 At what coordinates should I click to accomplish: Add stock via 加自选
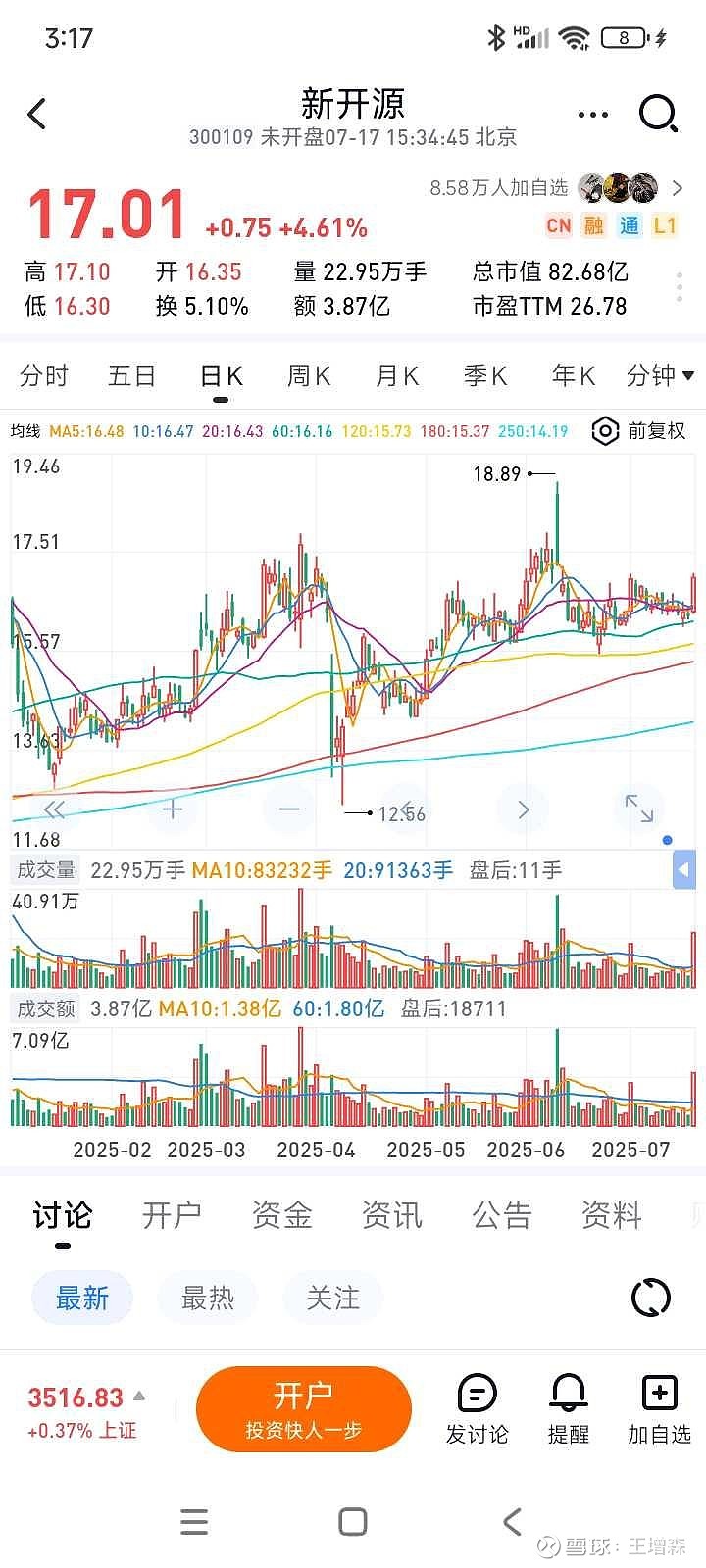(x=659, y=1409)
